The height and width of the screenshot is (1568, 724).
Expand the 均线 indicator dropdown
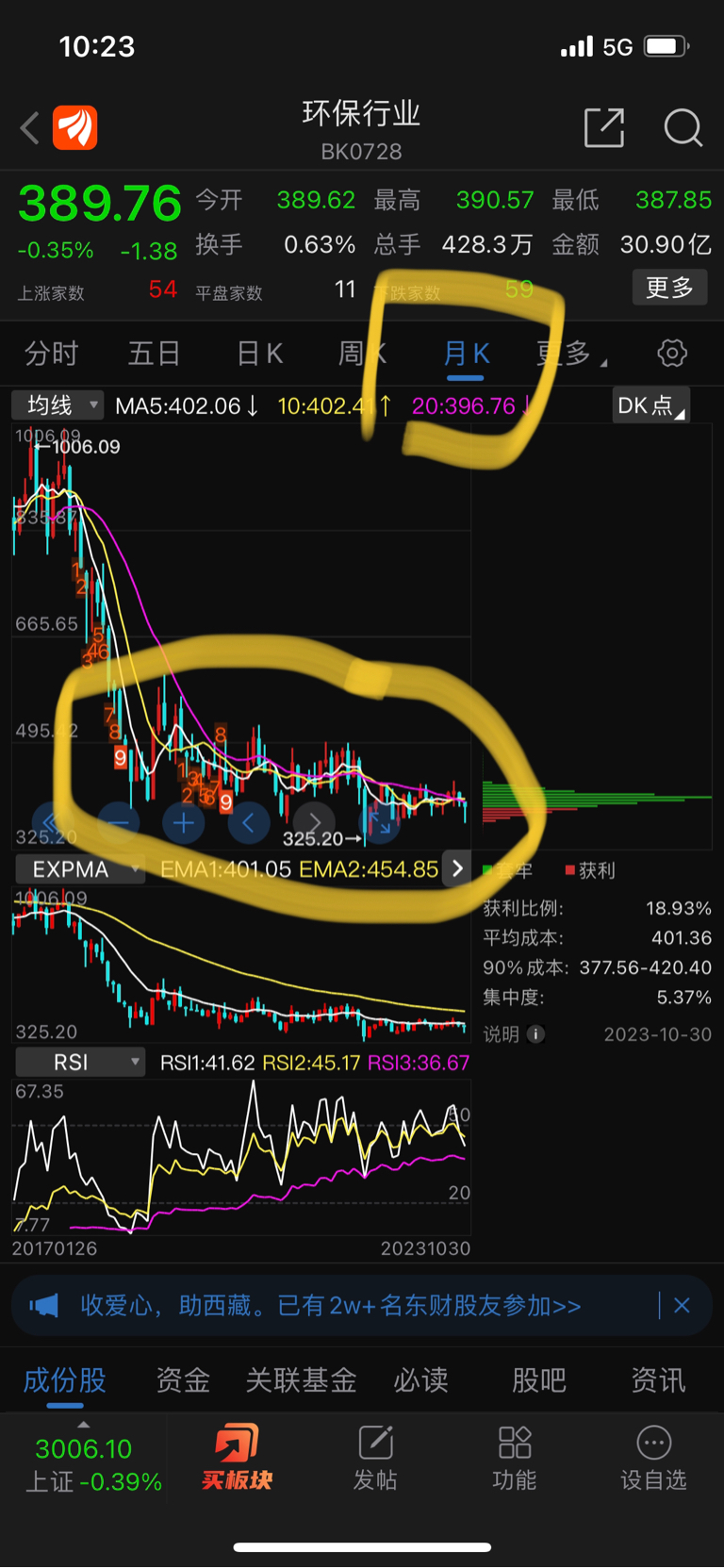pos(58,405)
